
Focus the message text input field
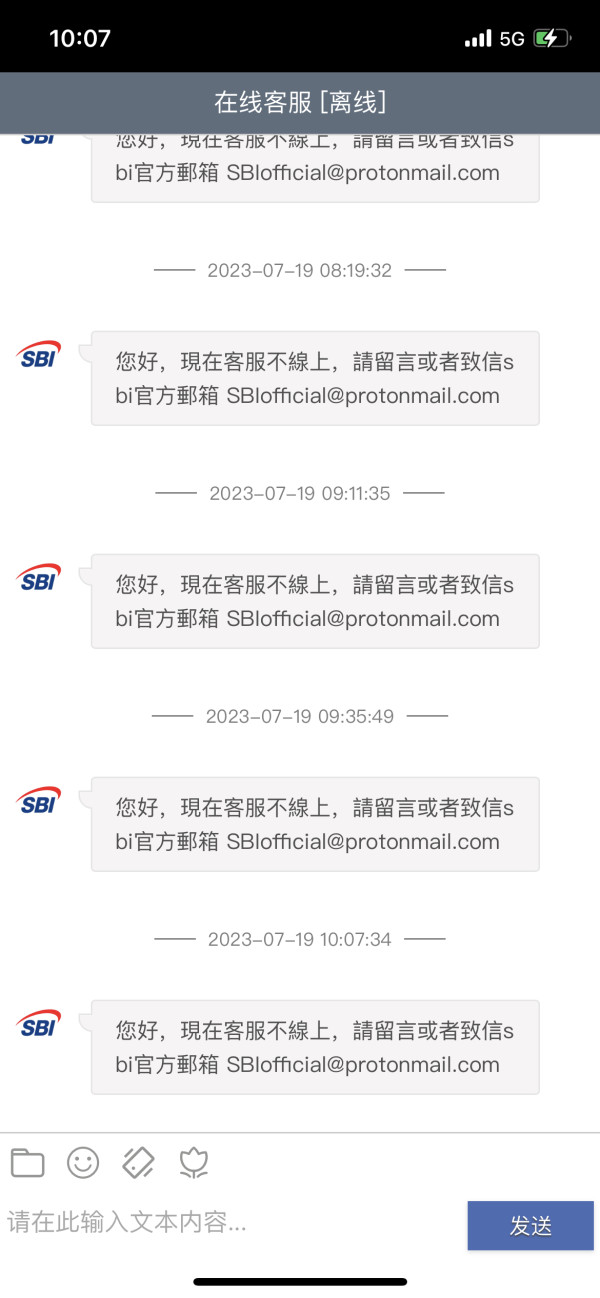(x=232, y=1222)
